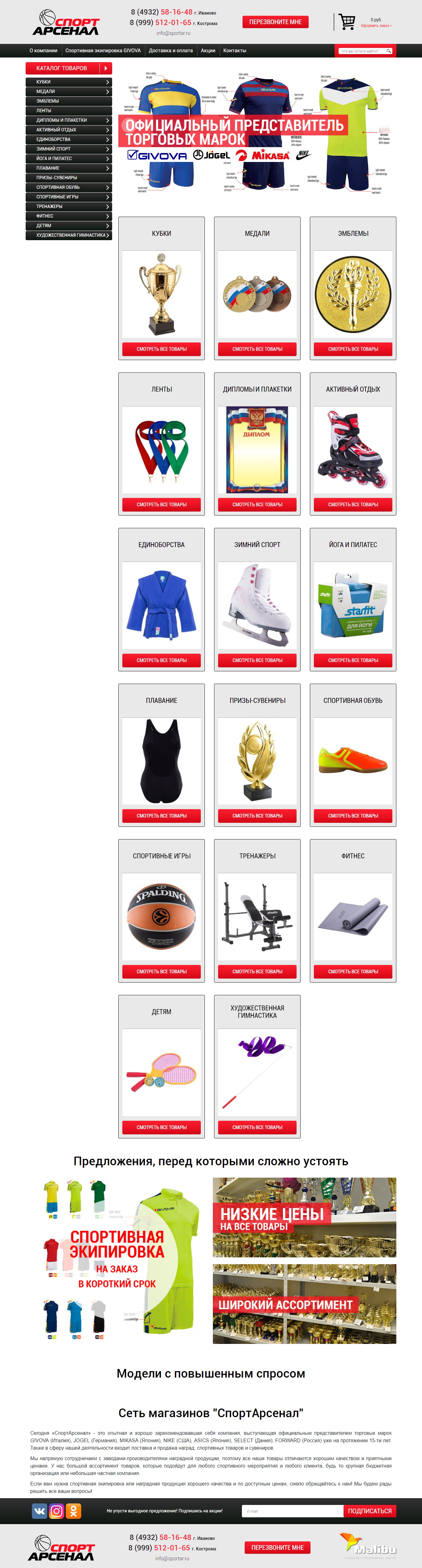Tap the site search field
The width and height of the screenshot is (422, 1568).
[x=362, y=51]
